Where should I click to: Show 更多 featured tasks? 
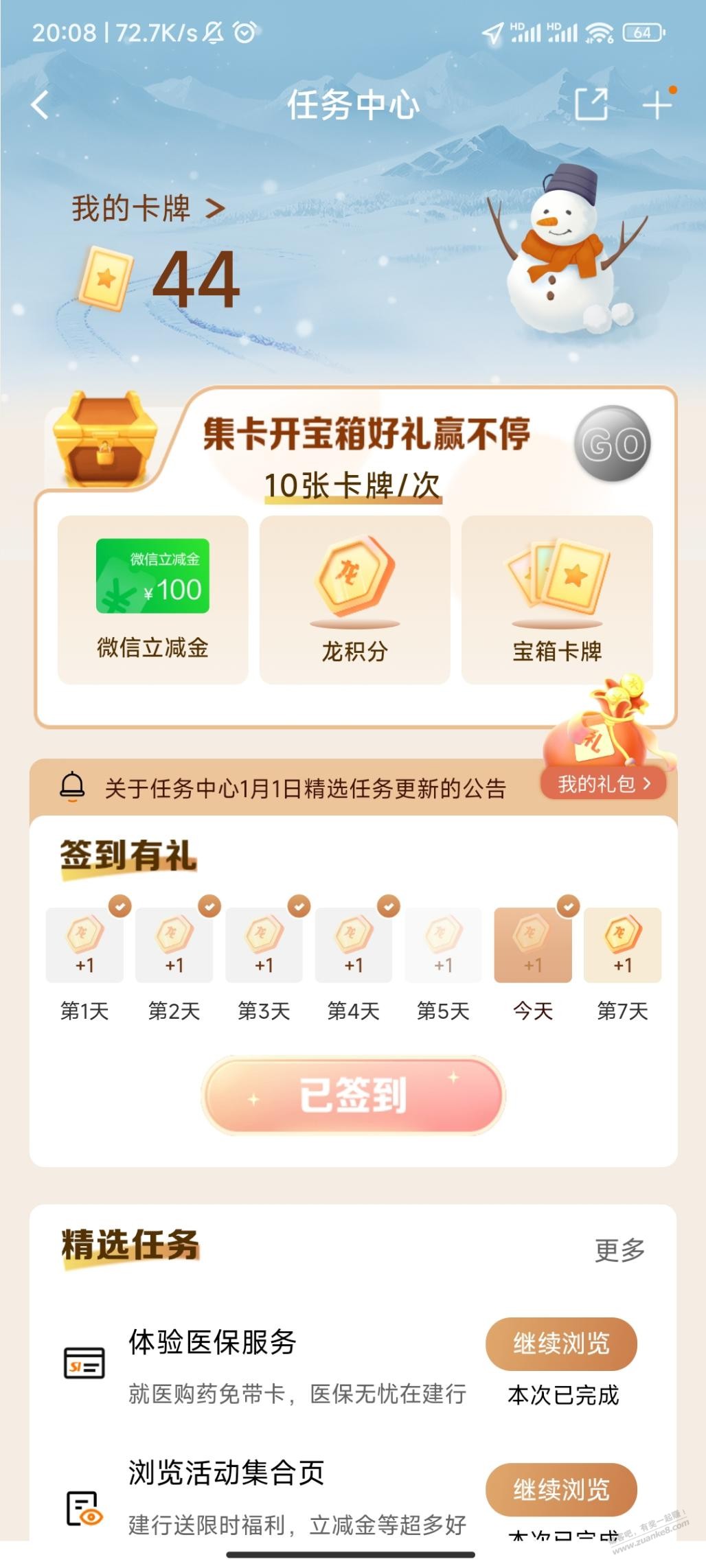point(619,1250)
